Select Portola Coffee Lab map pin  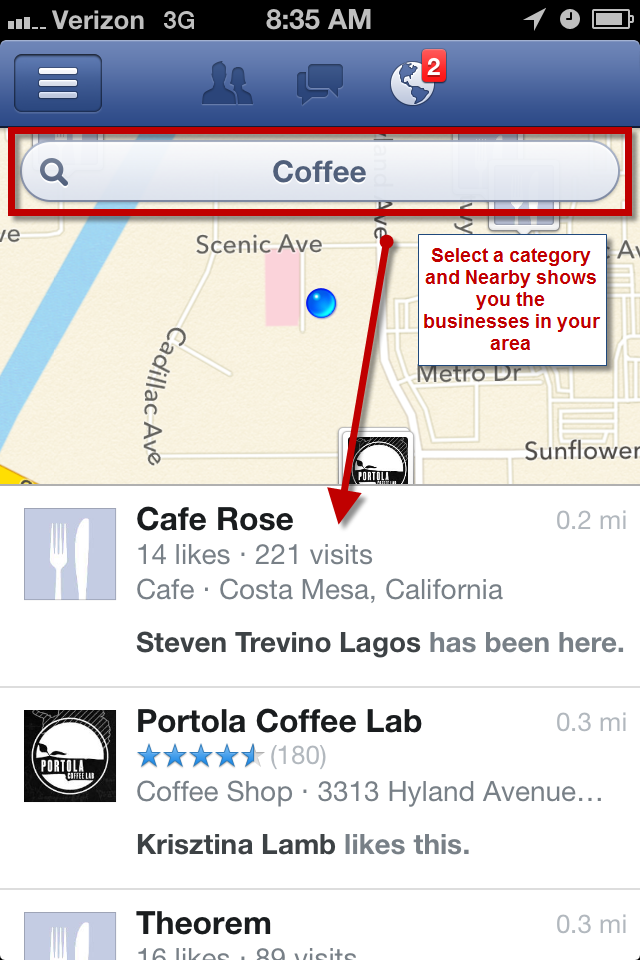coord(377,459)
